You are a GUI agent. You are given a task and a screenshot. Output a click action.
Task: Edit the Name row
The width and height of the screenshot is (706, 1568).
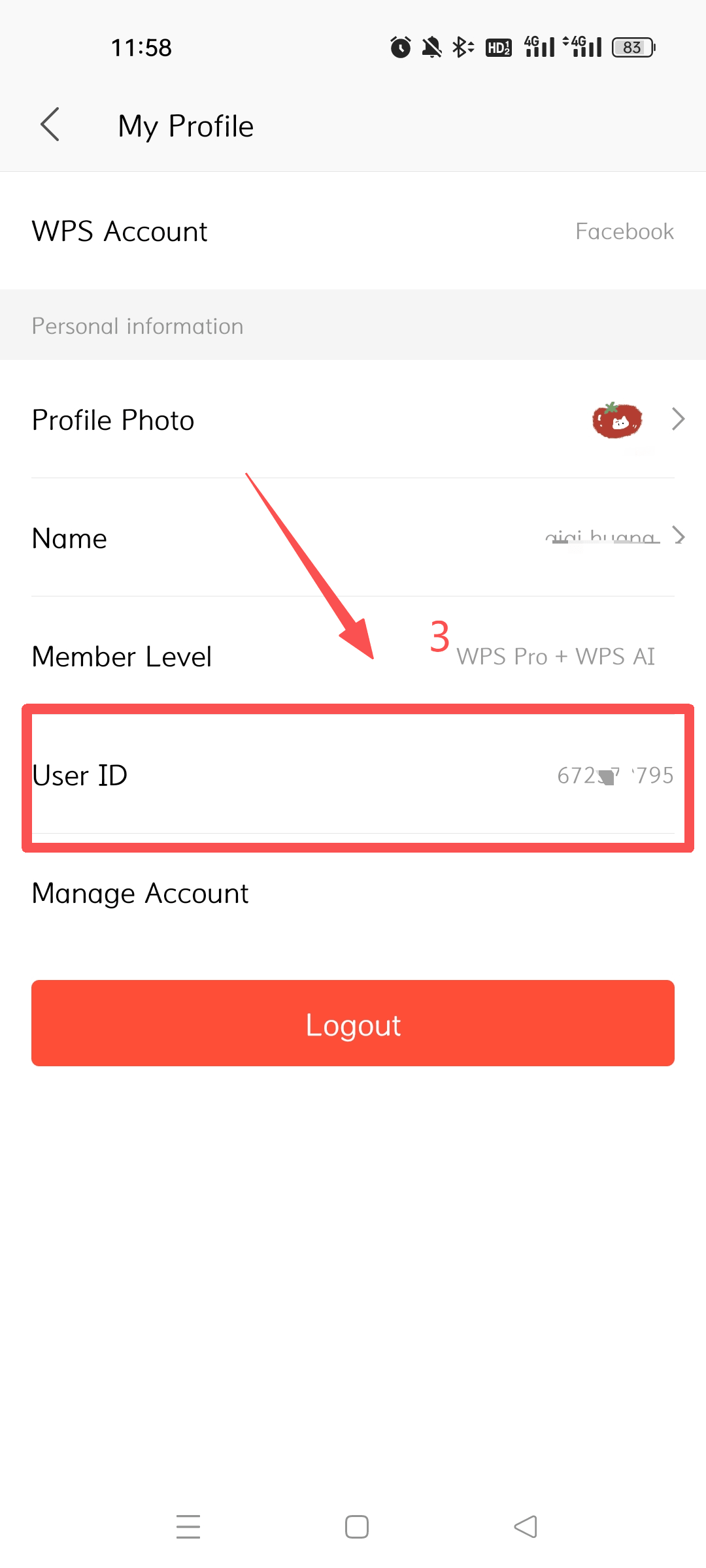(353, 538)
